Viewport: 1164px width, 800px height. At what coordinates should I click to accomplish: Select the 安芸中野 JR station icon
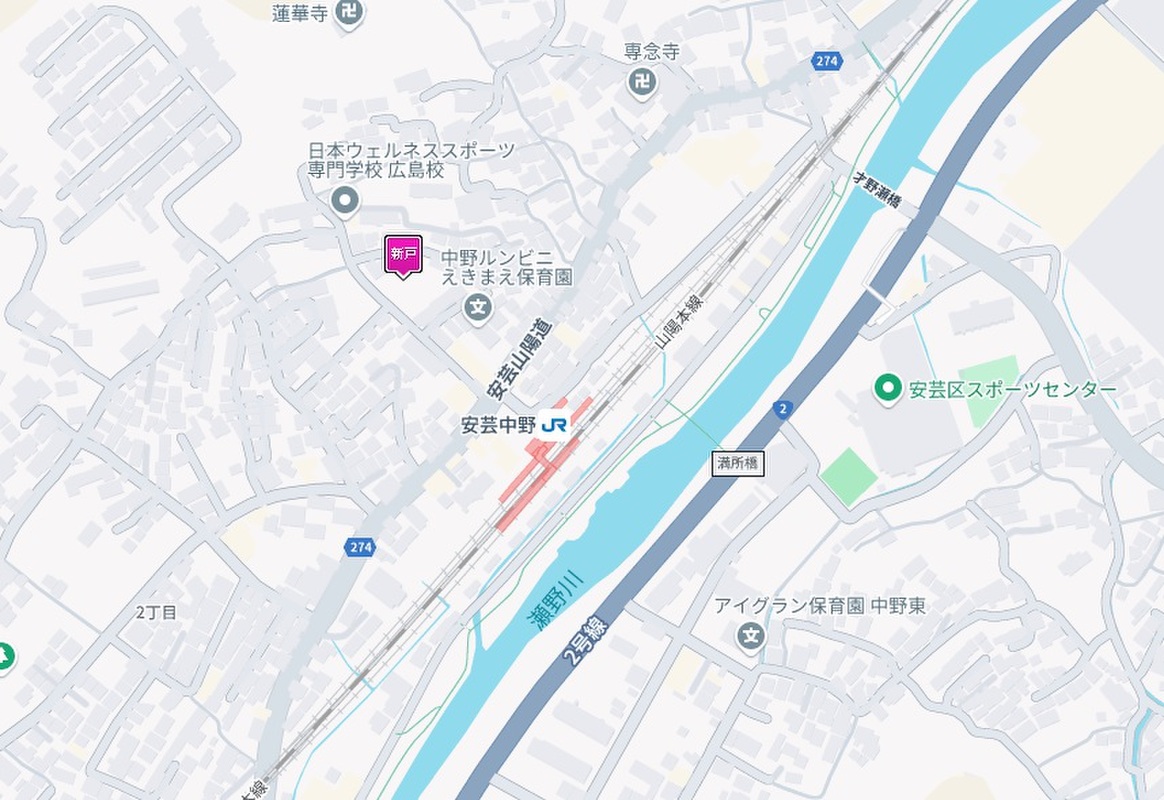click(555, 425)
